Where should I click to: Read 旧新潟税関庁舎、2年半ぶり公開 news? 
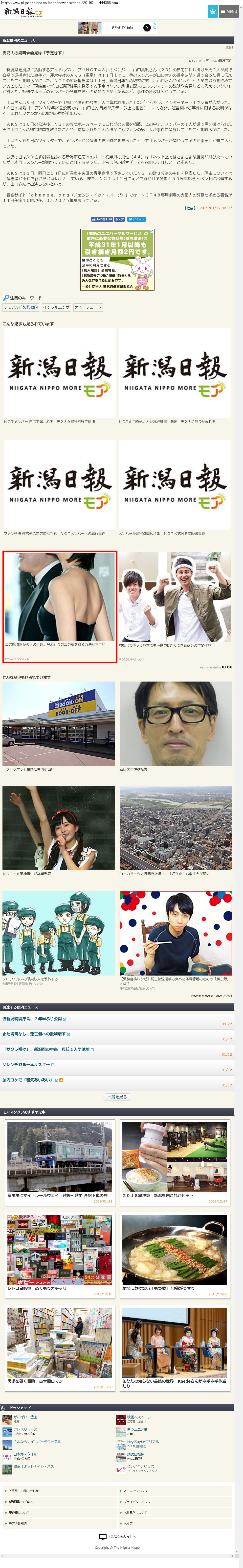tap(33, 1019)
